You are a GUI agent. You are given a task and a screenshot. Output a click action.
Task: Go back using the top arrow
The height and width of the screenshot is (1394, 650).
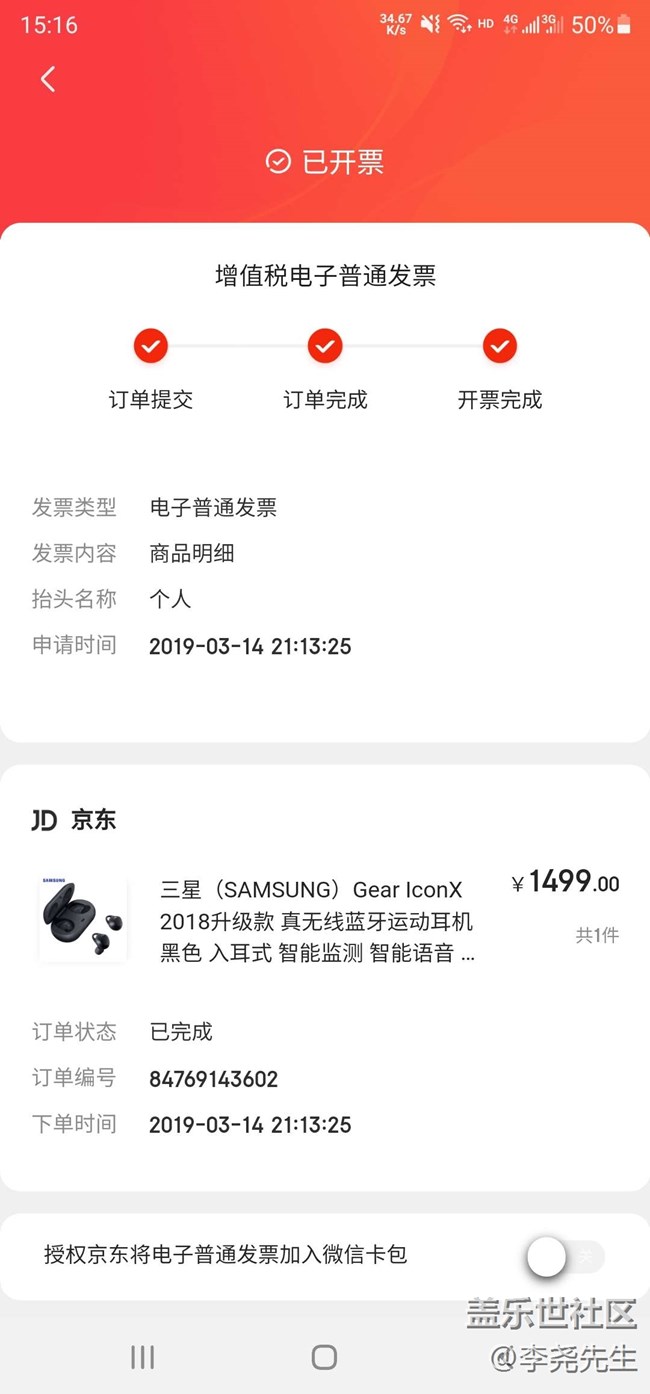tap(48, 80)
